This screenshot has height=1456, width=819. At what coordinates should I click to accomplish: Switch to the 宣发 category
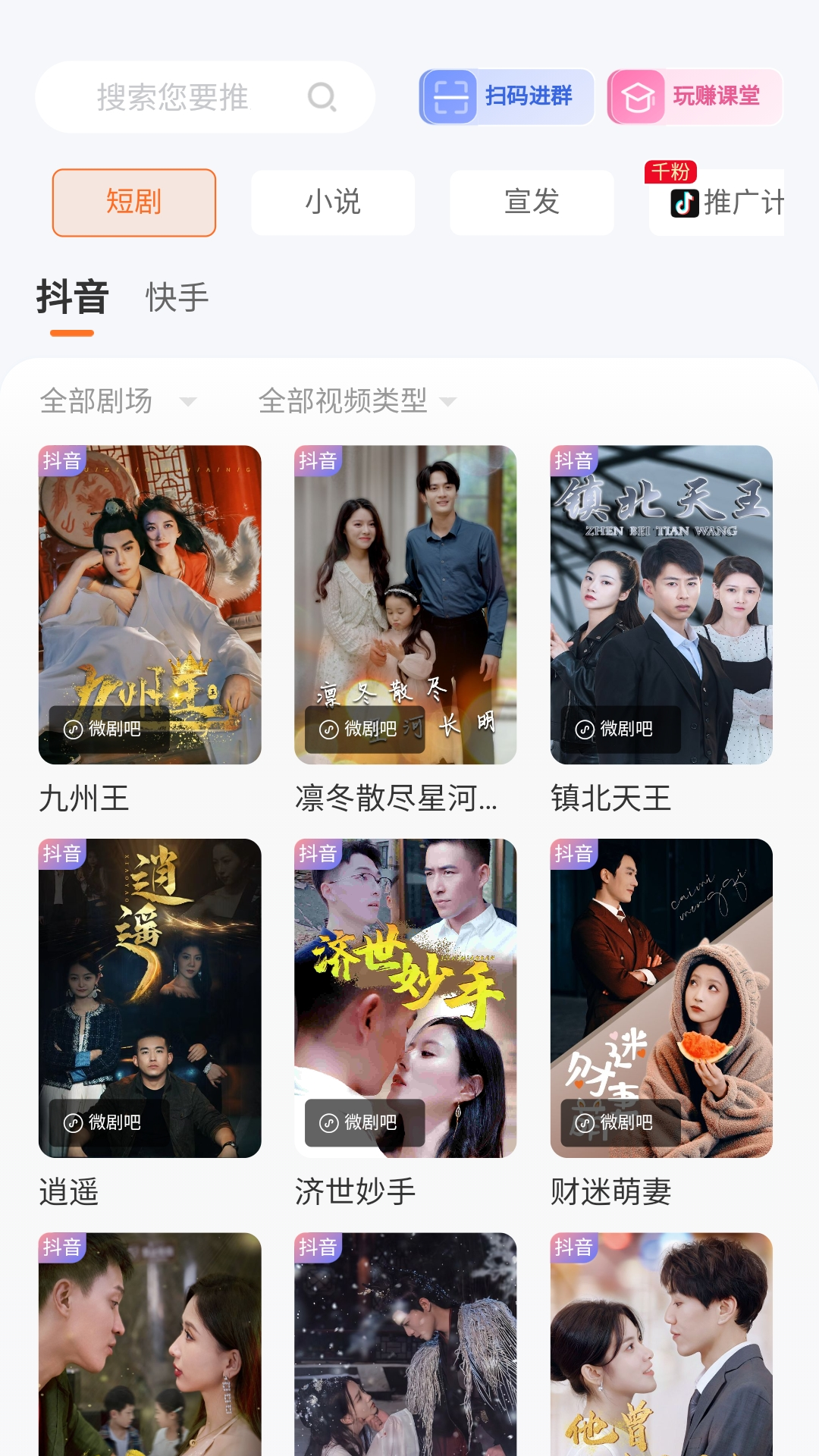point(532,202)
